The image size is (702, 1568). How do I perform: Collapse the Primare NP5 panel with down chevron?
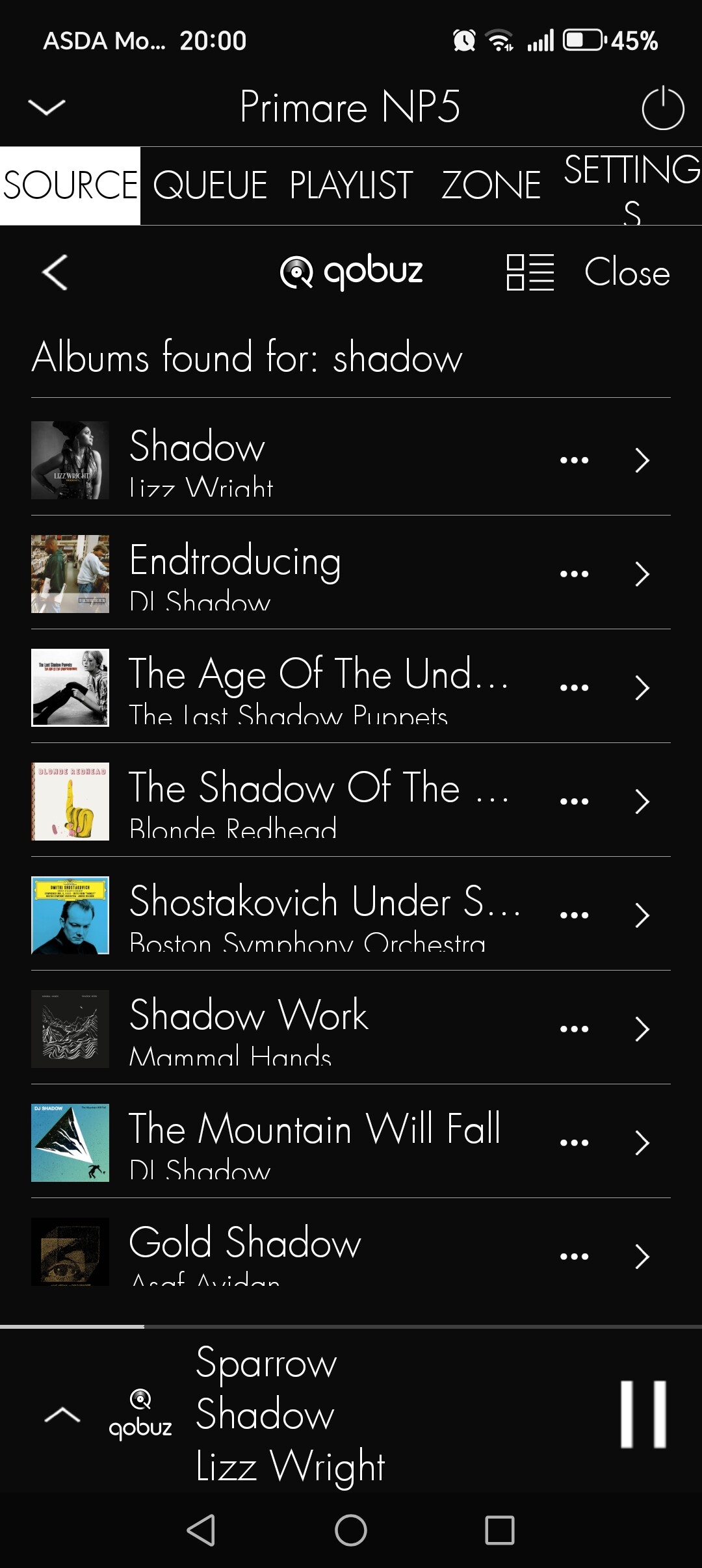click(47, 107)
